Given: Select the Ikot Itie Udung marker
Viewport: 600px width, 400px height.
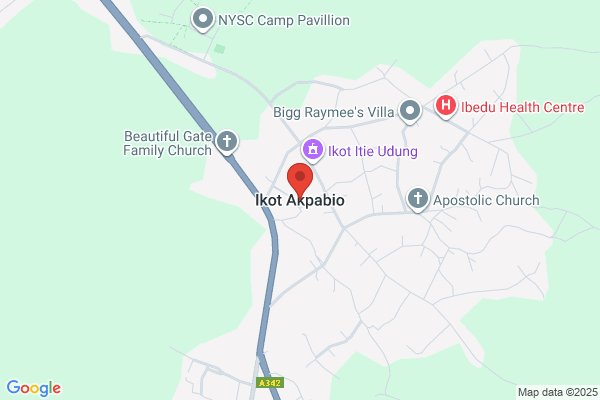Looking at the screenshot, I should point(313,151).
